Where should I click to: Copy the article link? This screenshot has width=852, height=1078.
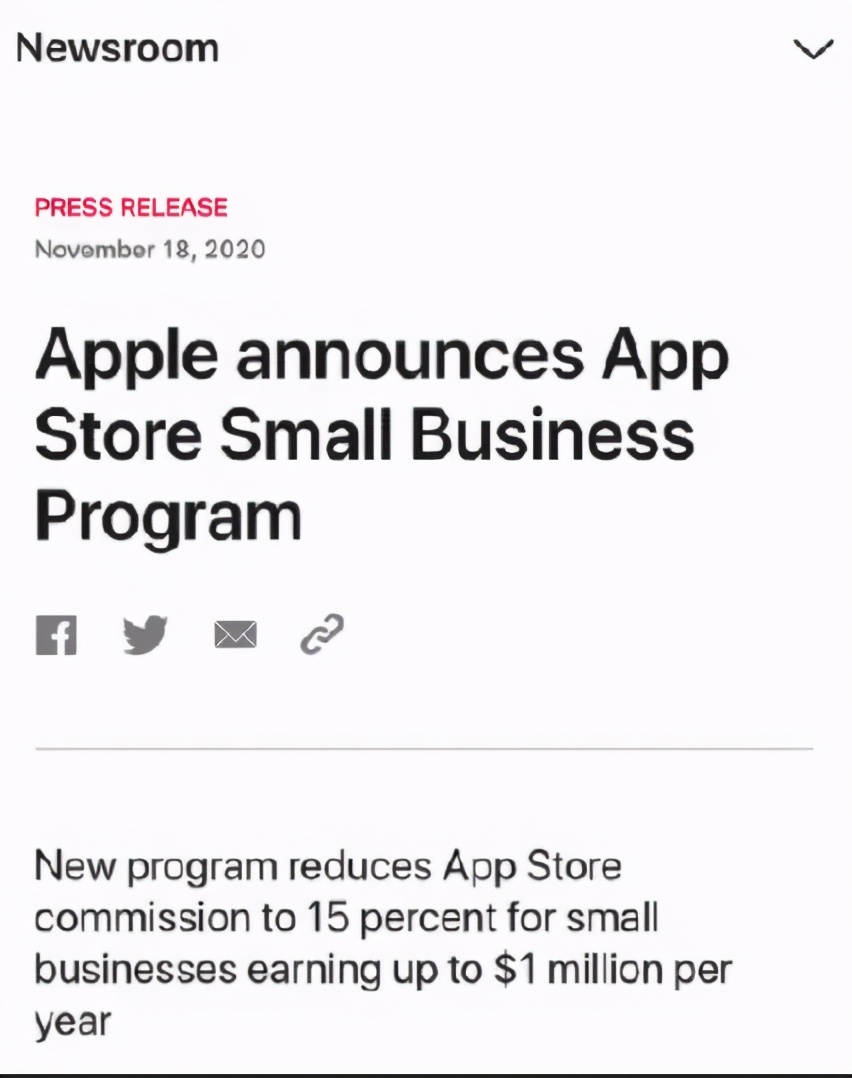[322, 635]
